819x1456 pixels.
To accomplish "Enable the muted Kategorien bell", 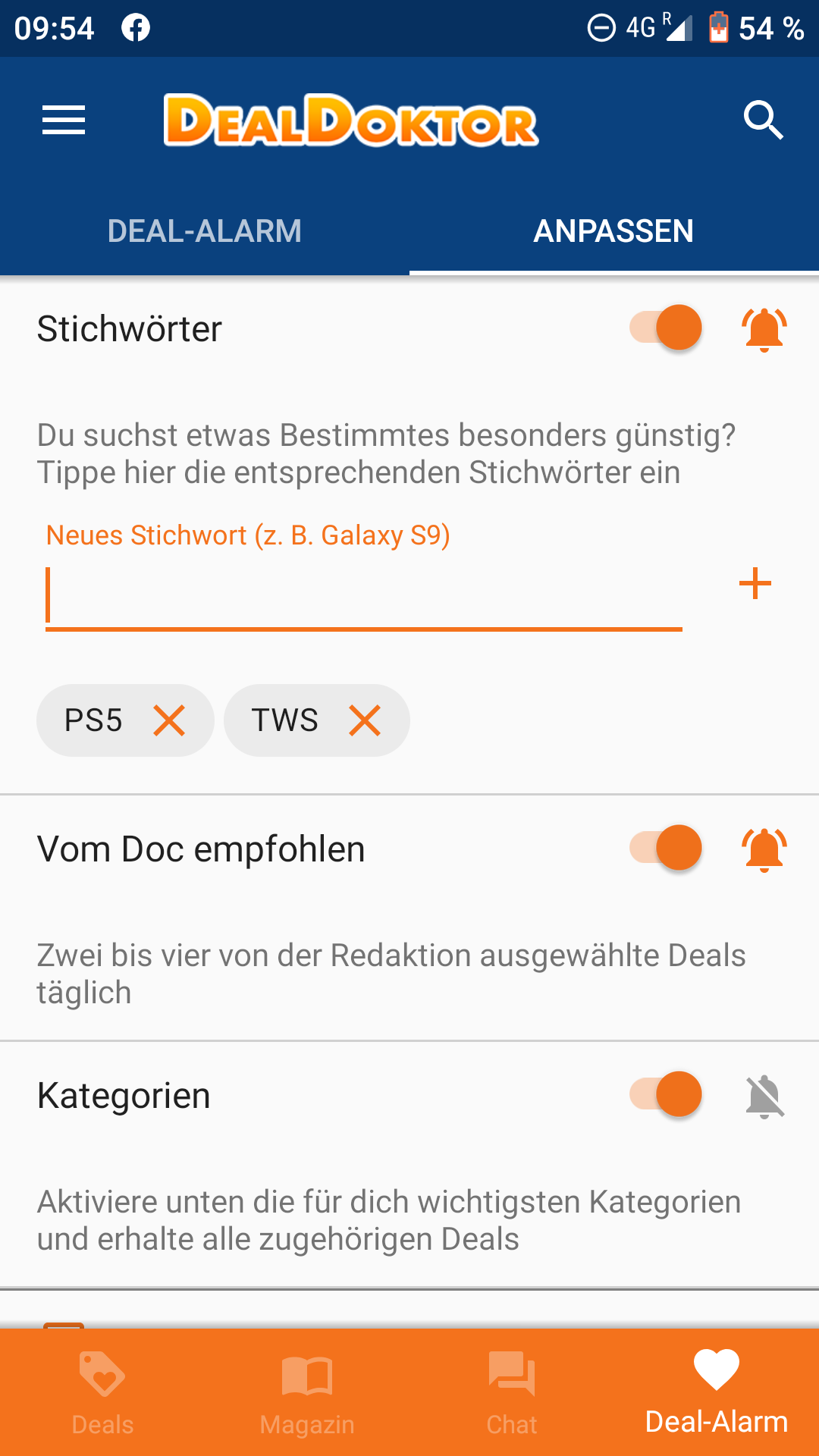I will click(x=764, y=1097).
